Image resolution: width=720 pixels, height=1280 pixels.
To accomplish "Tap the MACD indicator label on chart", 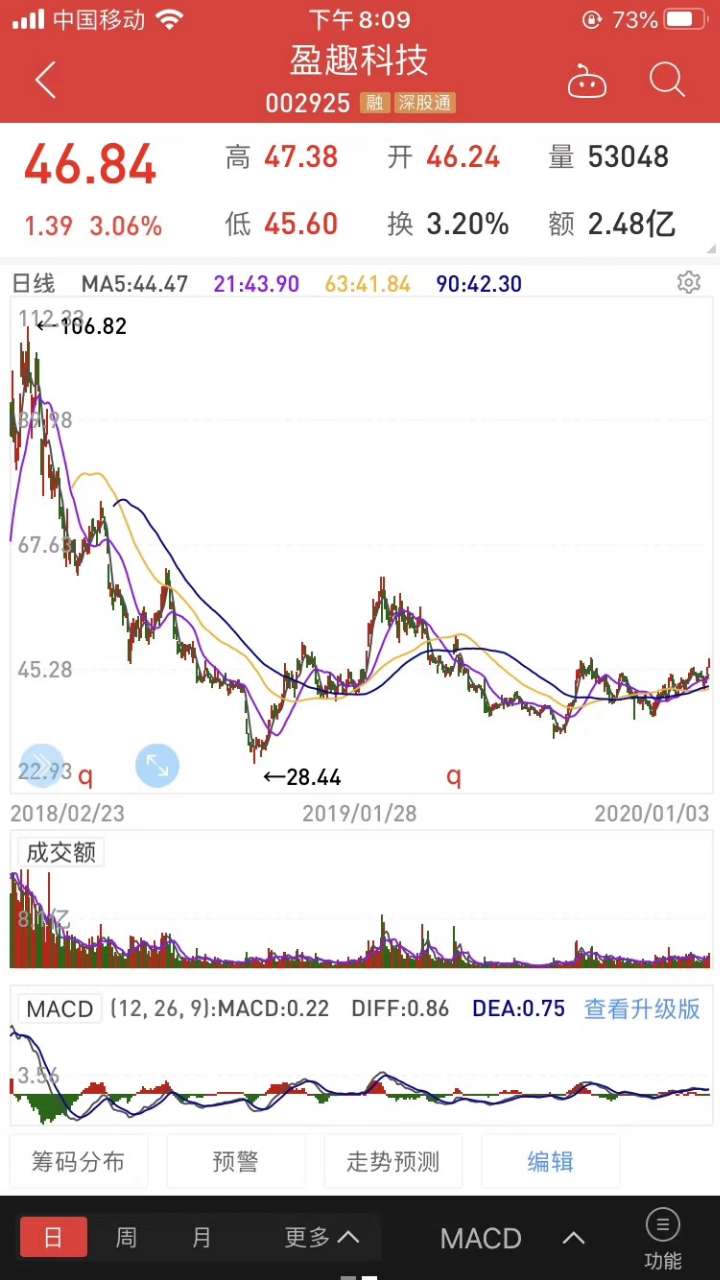I will pyautogui.click(x=59, y=1009).
